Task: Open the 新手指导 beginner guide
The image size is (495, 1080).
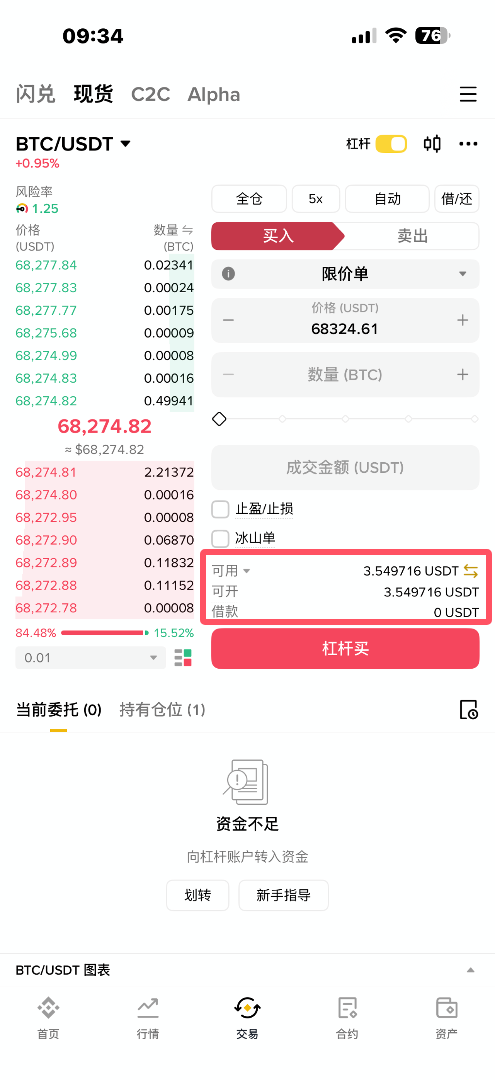Action: 284,895
